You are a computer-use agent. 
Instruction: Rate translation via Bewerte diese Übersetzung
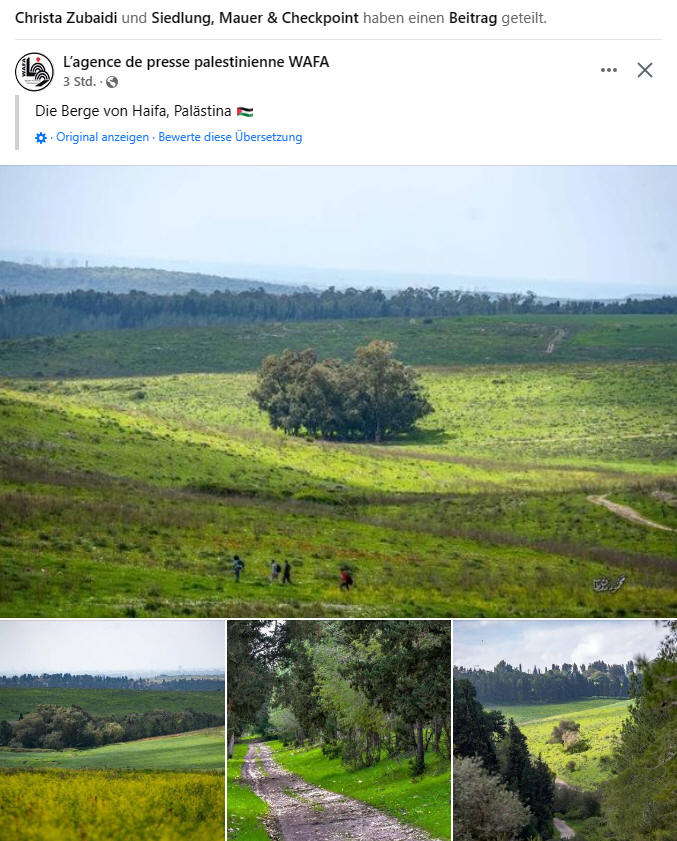coord(230,137)
